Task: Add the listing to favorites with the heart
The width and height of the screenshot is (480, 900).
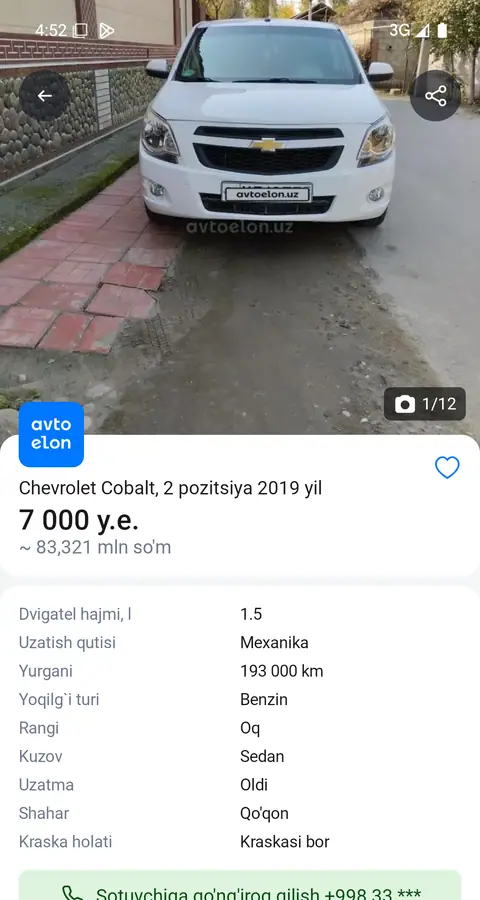Action: 447,467
